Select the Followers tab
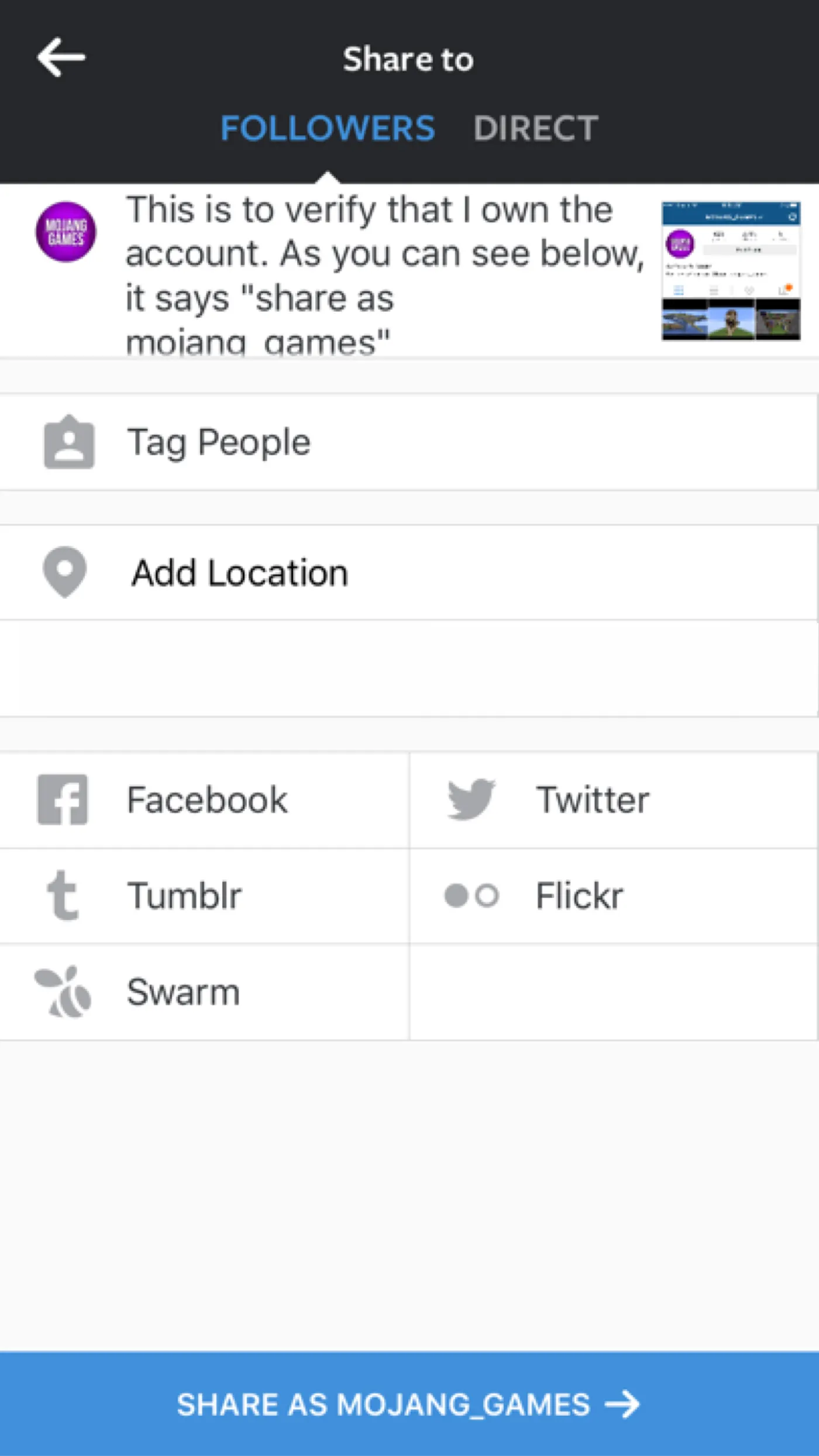Screen dimensions: 819x1456 [328, 128]
